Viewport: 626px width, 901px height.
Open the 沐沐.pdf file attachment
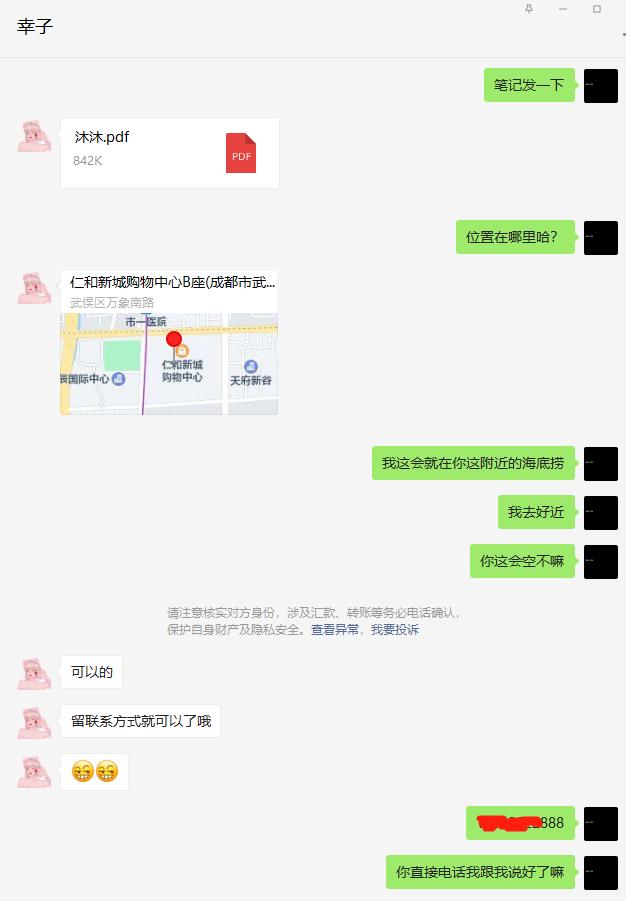click(169, 152)
